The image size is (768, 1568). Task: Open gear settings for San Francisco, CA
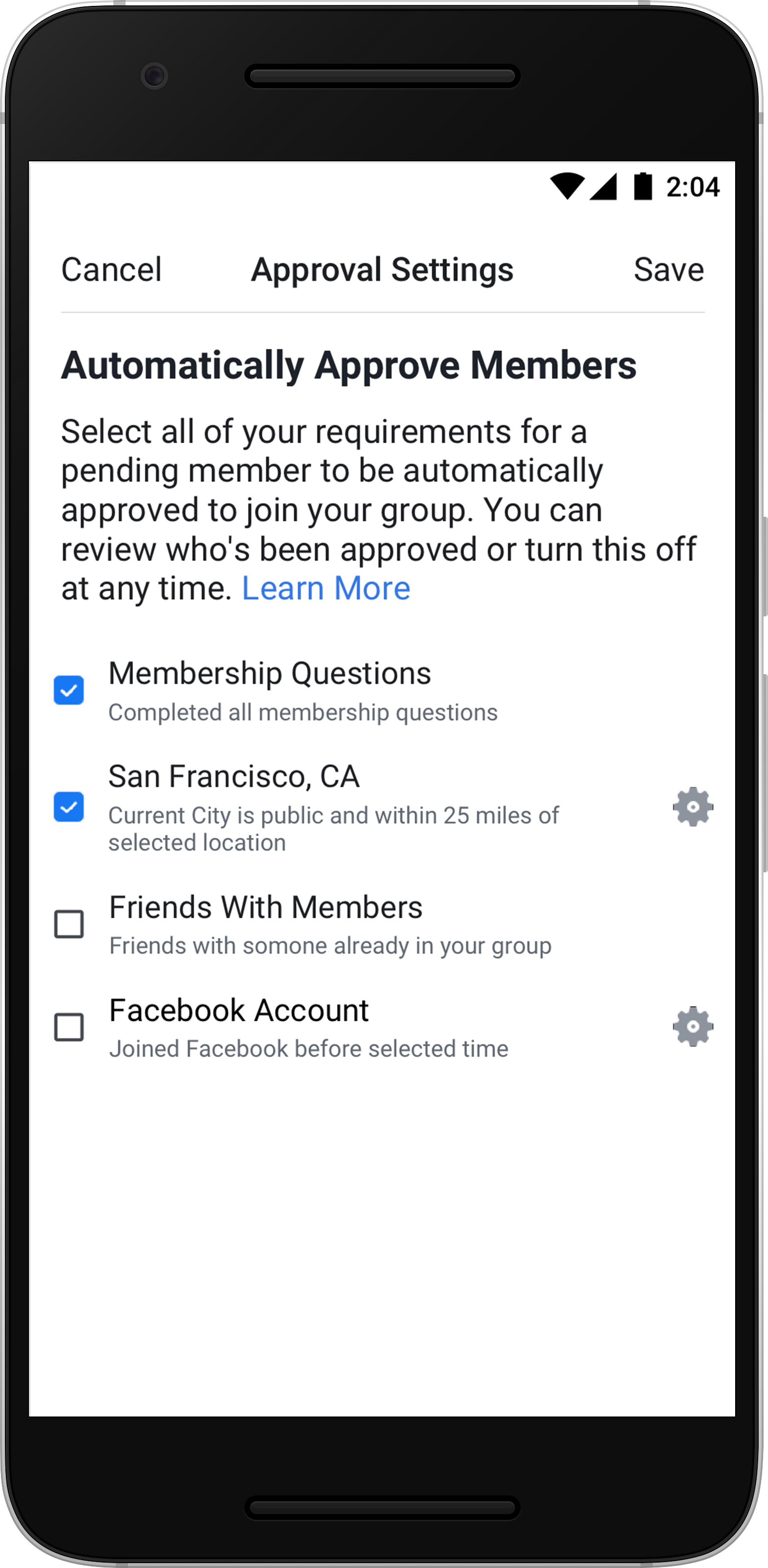point(692,807)
